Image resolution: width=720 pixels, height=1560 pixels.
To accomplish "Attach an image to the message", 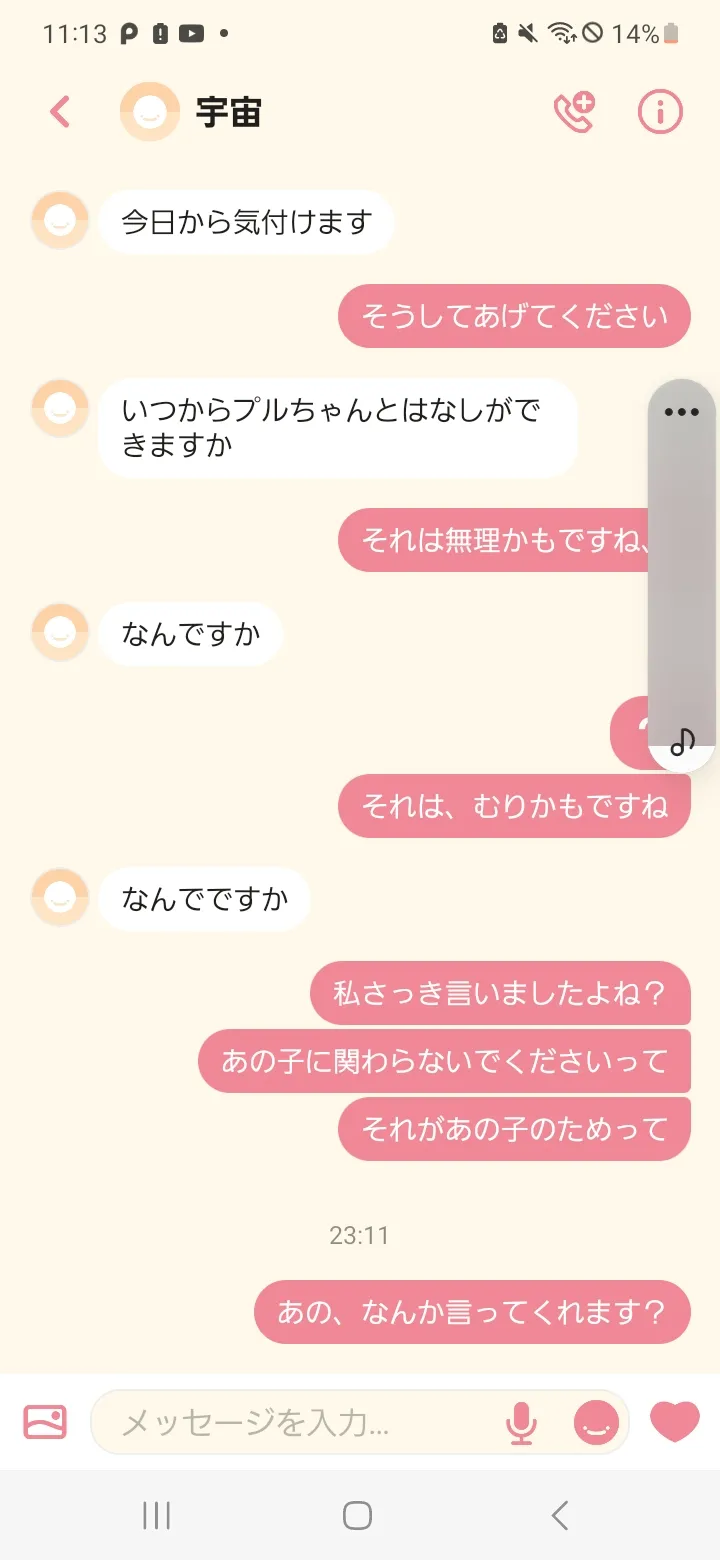I will pos(45,1421).
